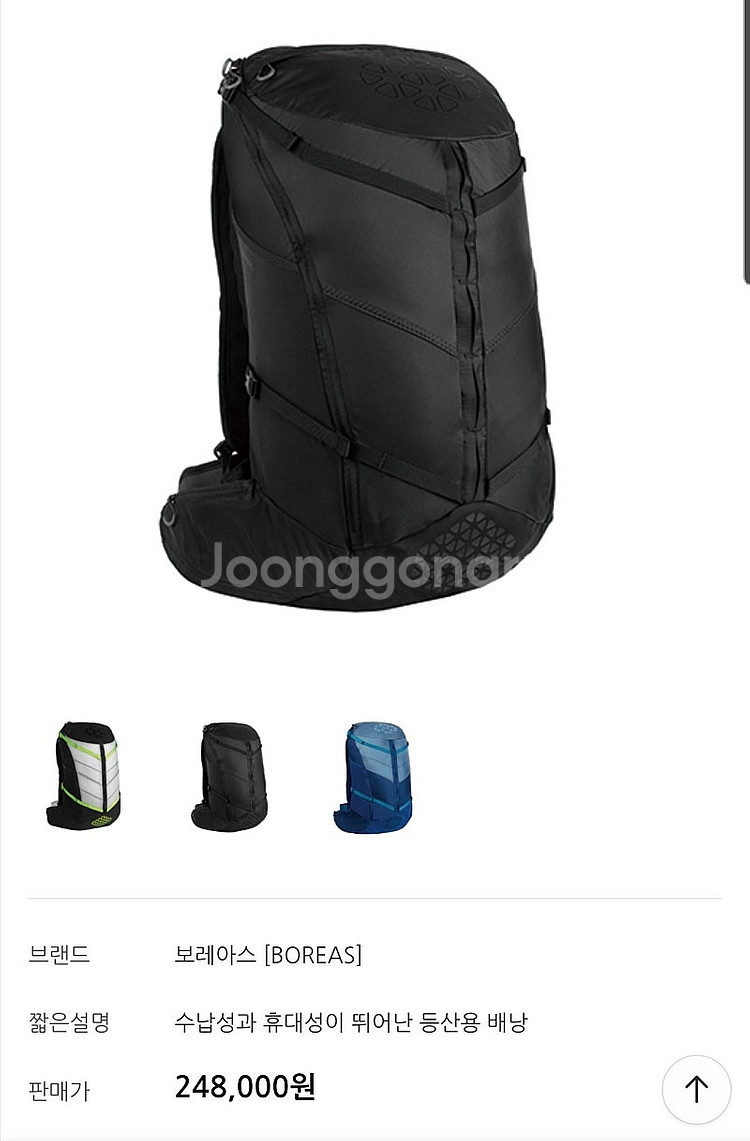The width and height of the screenshot is (750, 1141).
Task: Select the black backpack thumbnail
Action: coord(230,776)
